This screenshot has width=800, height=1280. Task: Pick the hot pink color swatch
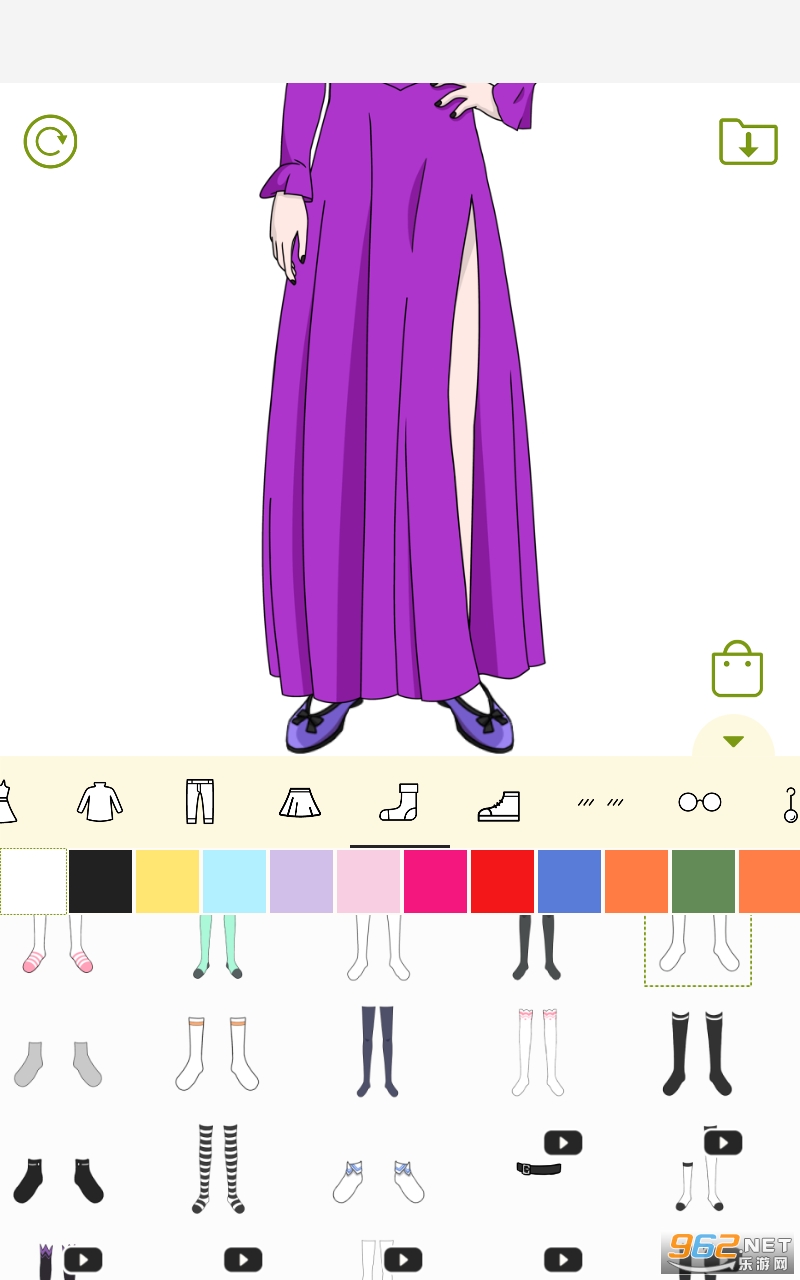coord(435,881)
